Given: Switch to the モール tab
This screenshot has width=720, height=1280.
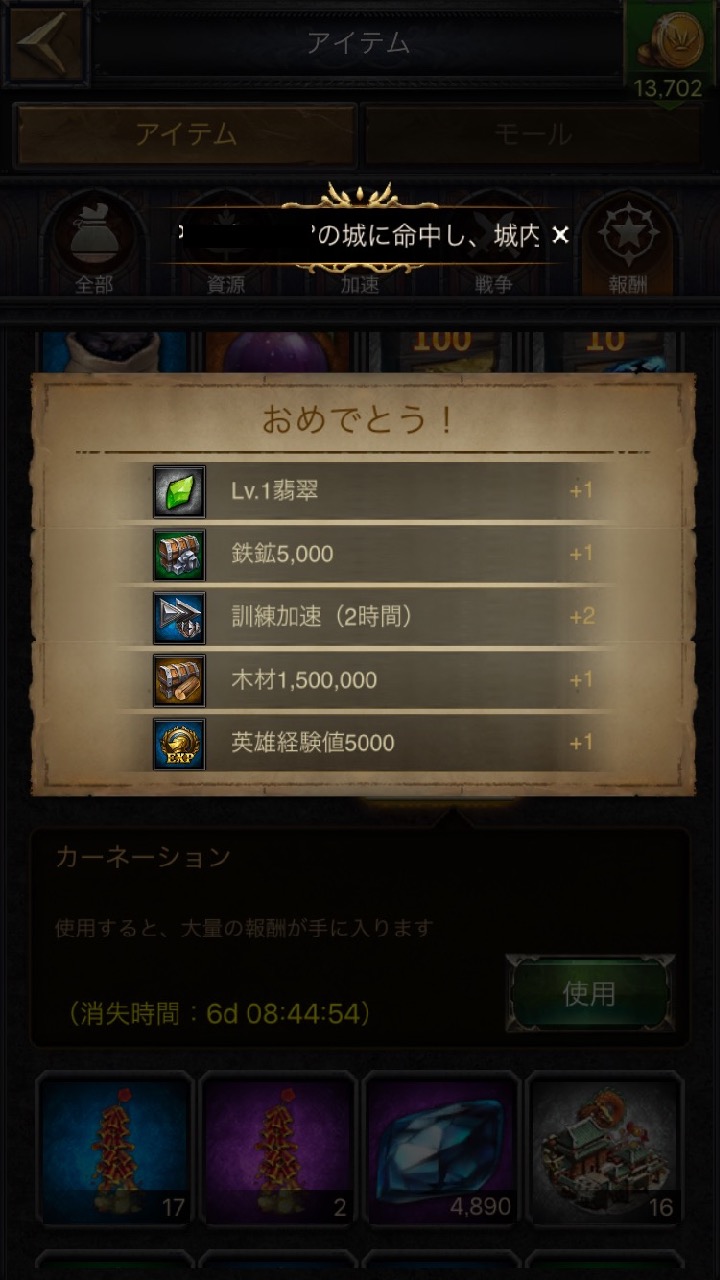Looking at the screenshot, I should [534, 135].
